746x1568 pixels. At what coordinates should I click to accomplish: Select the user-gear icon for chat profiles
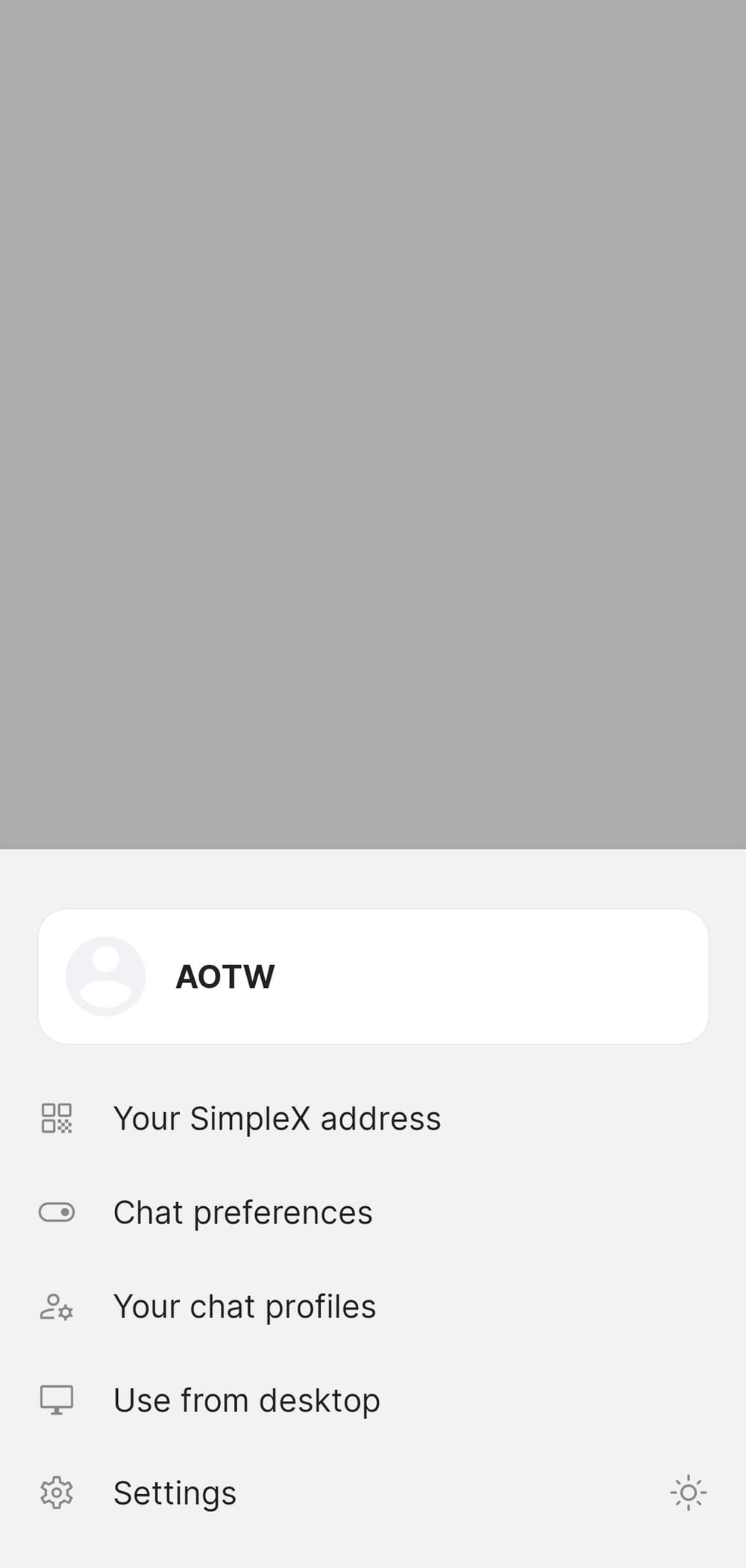[x=57, y=1306]
